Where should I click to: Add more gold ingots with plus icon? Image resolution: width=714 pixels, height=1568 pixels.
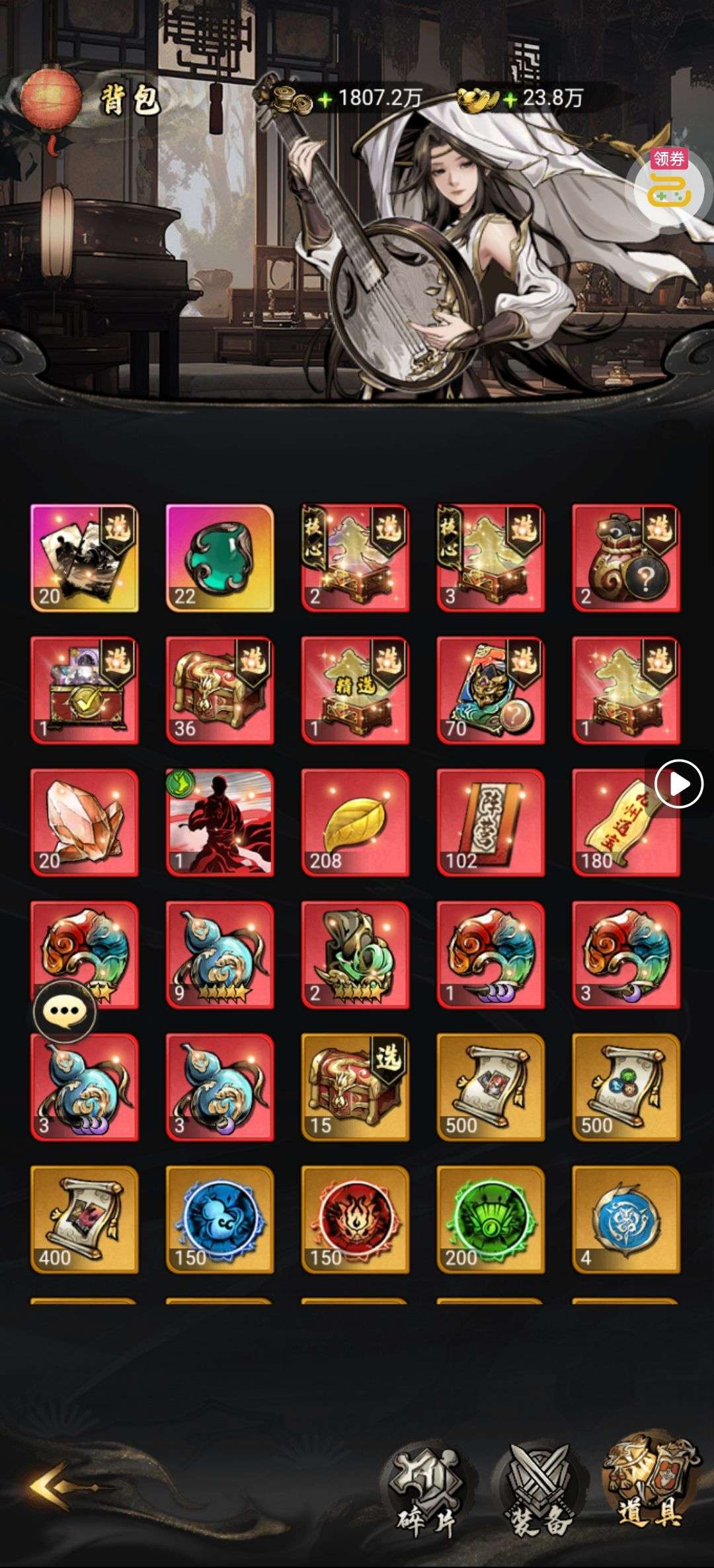tap(510, 100)
